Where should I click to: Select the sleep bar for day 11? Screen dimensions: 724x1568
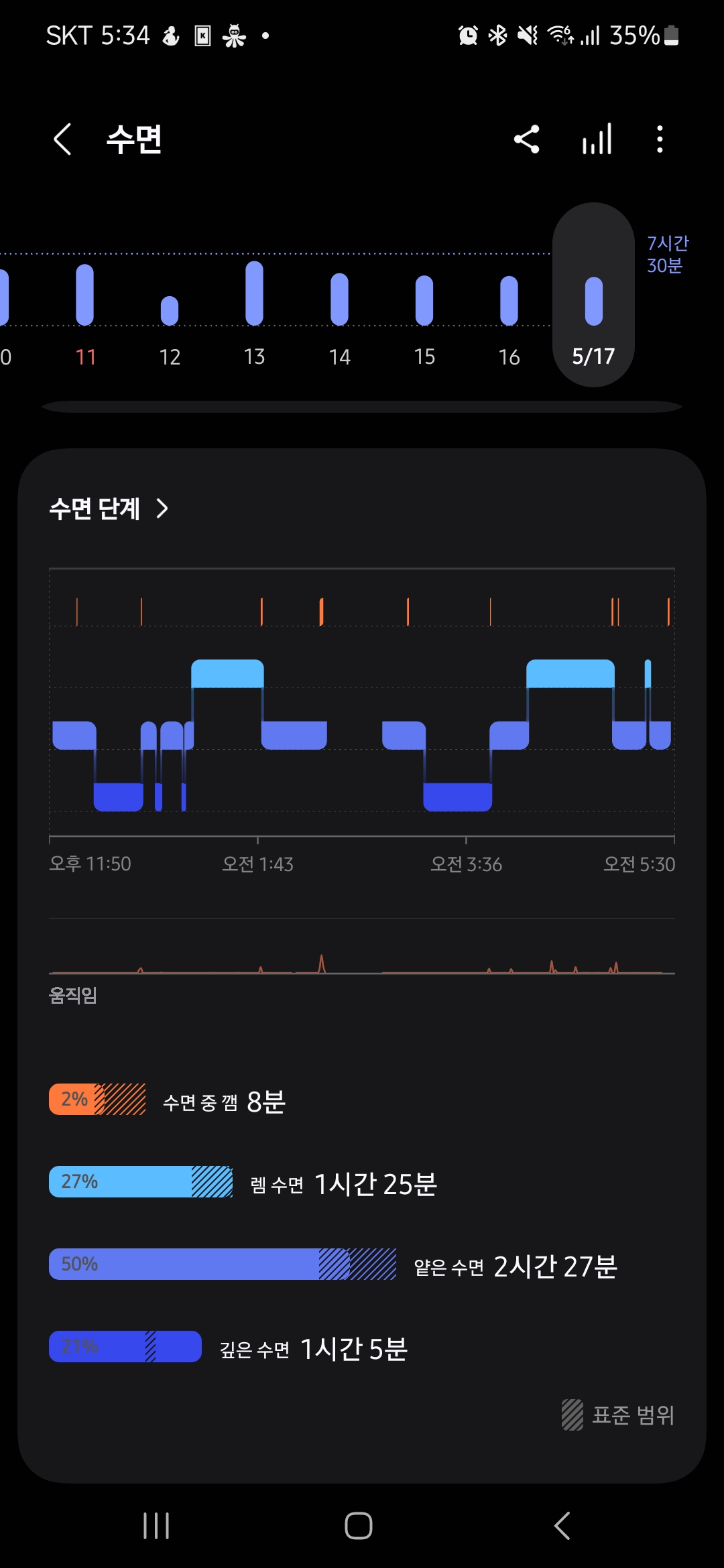(85, 296)
